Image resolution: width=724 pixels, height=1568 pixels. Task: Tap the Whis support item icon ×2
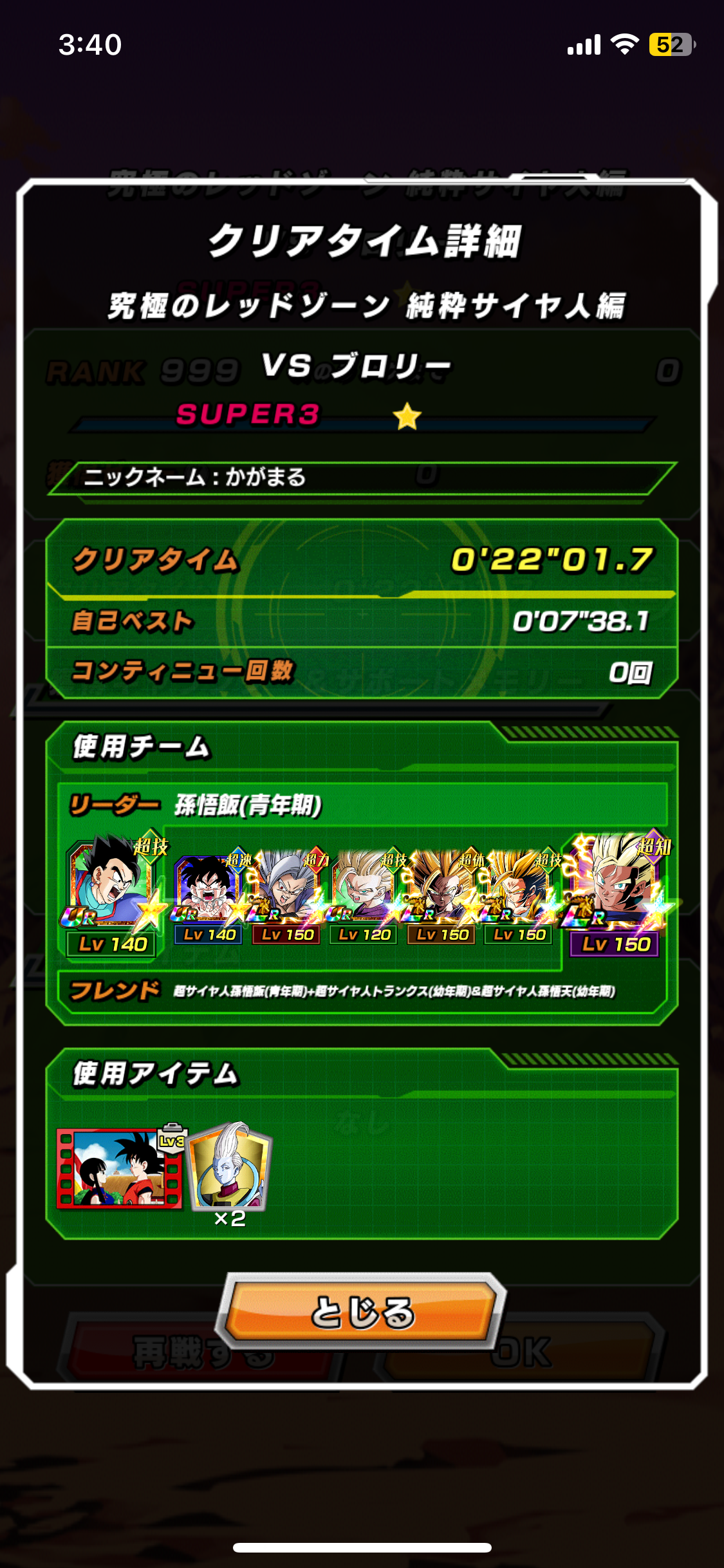(230, 1166)
